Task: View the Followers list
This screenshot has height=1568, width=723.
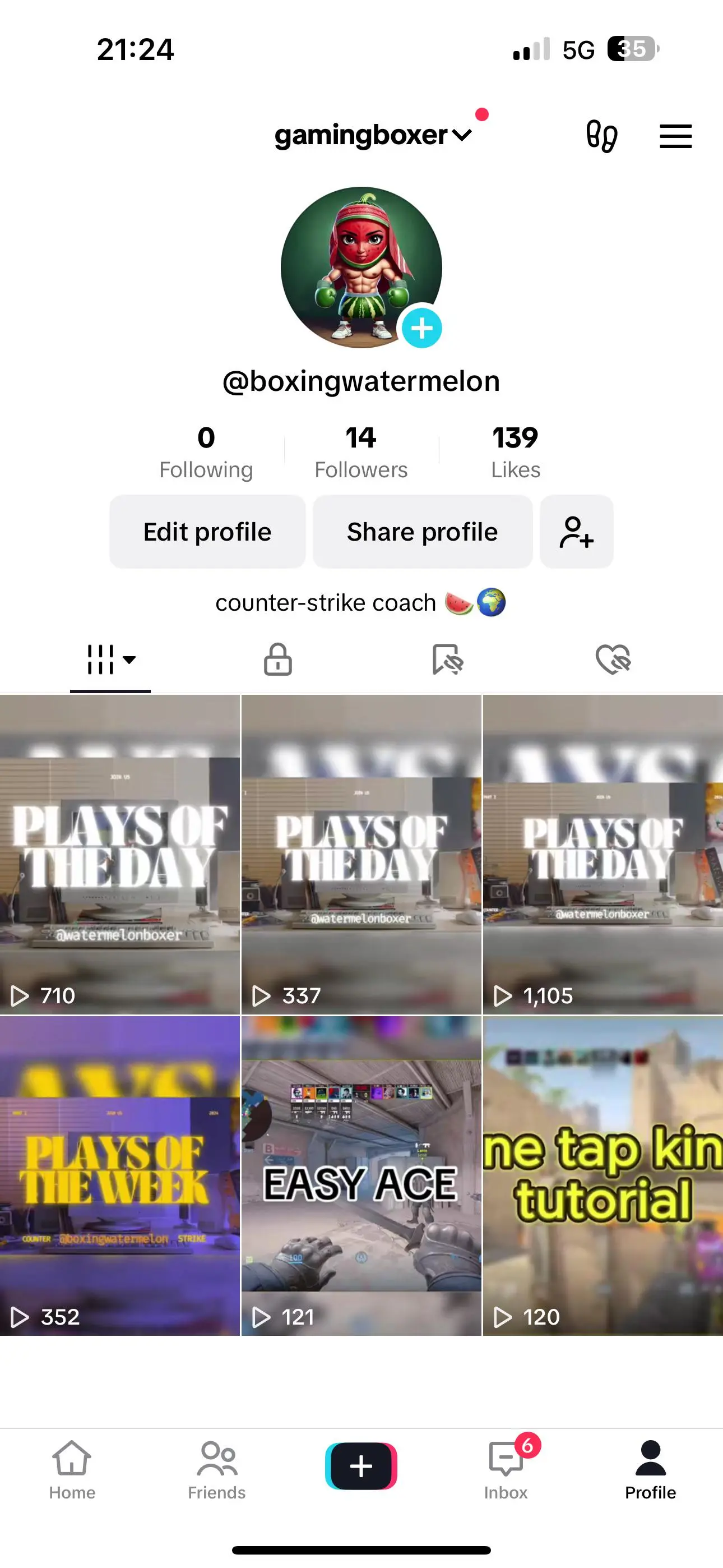Action: coord(361,451)
